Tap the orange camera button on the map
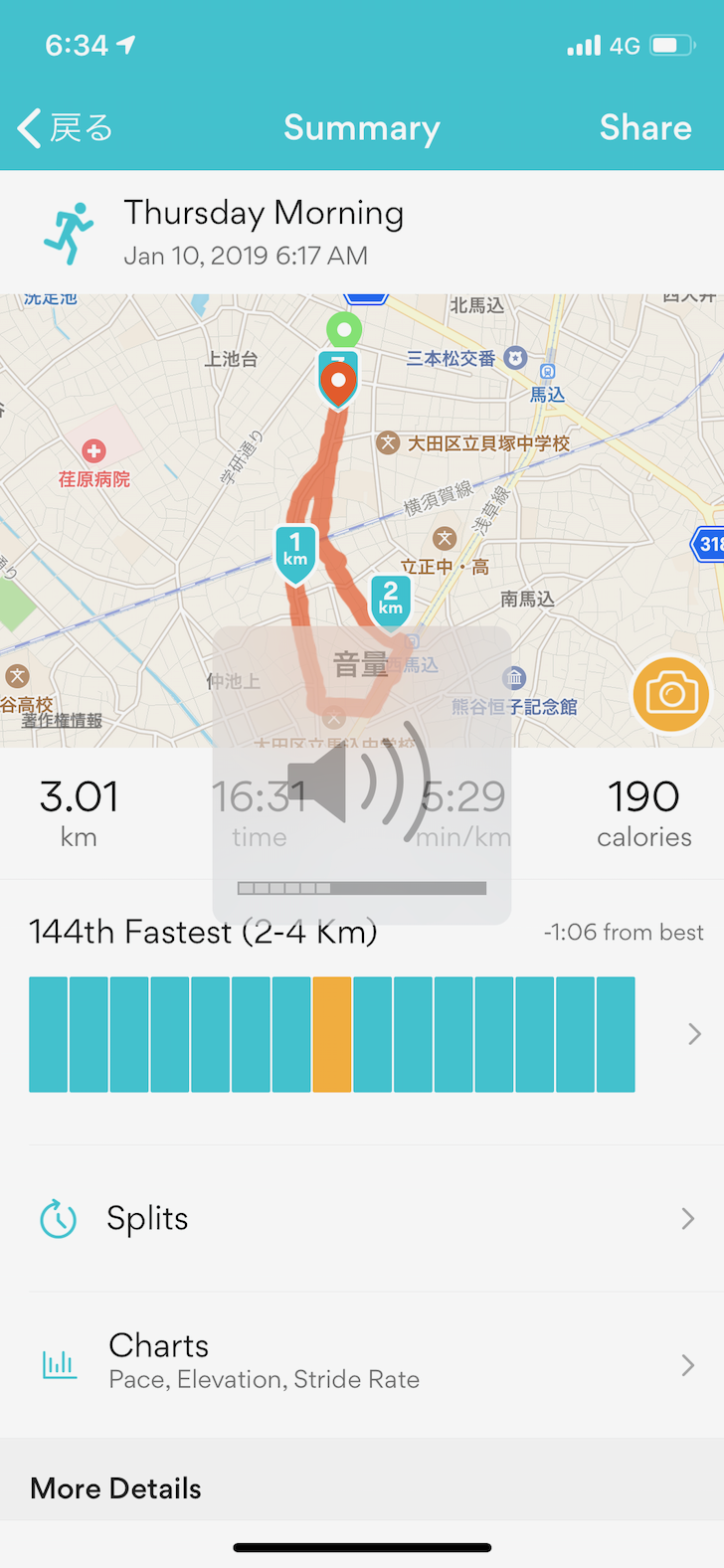Image resolution: width=724 pixels, height=1568 pixels. coord(671,694)
